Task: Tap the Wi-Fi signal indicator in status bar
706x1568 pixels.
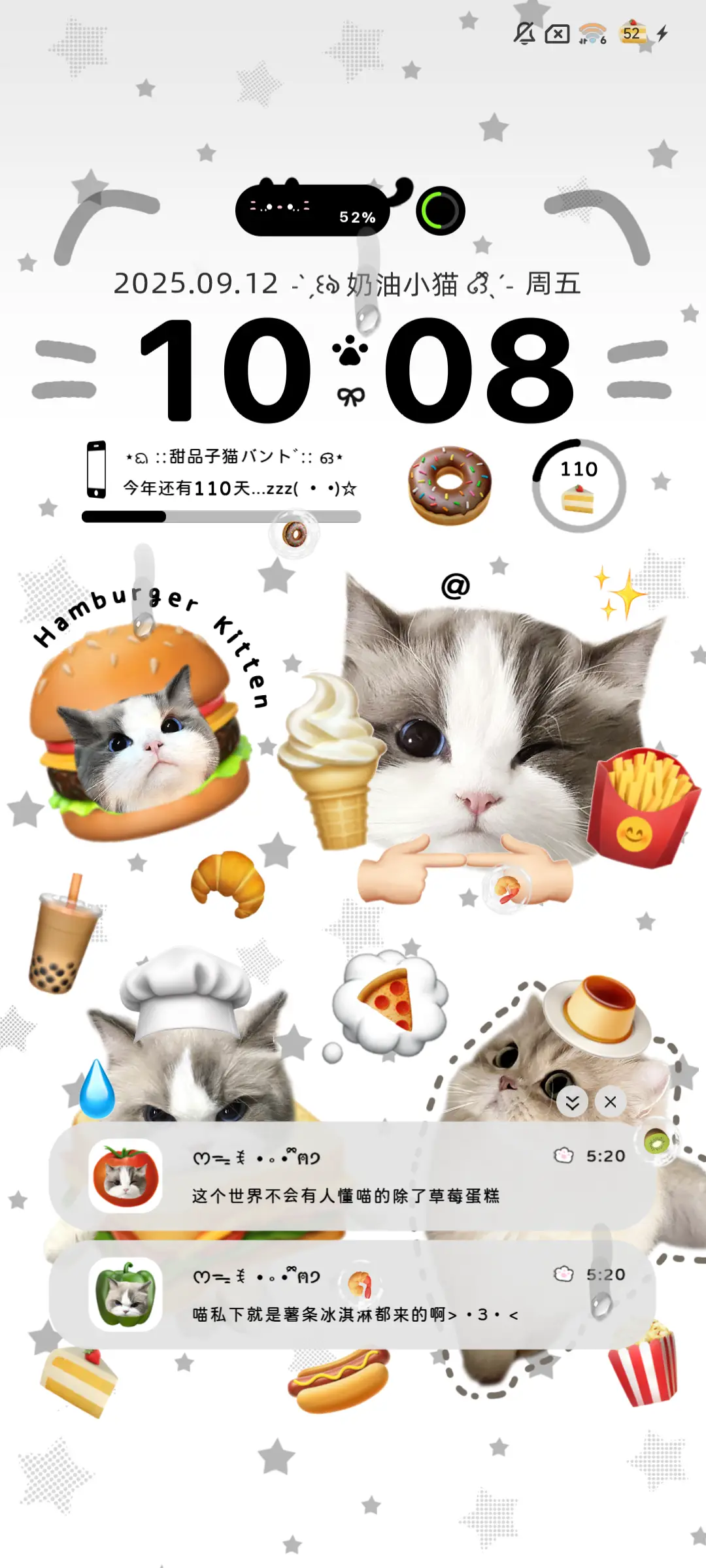Action: pyautogui.click(x=592, y=33)
